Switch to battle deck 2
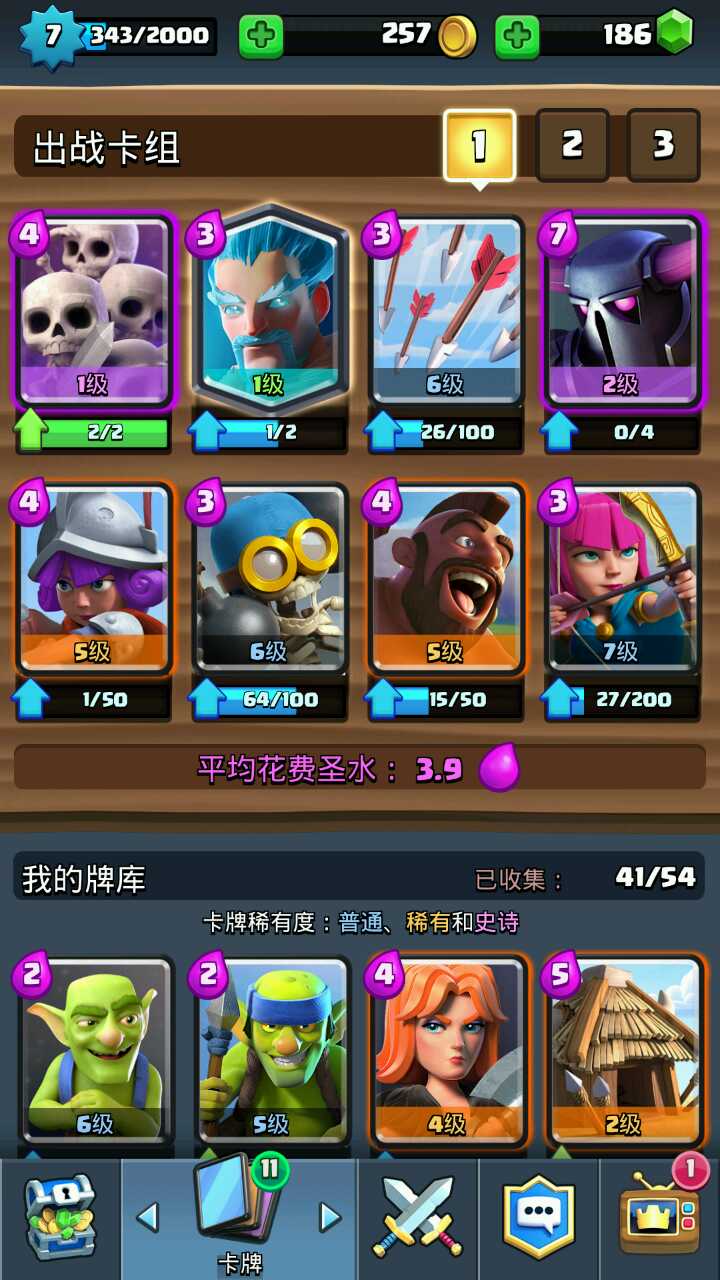 [x=572, y=146]
